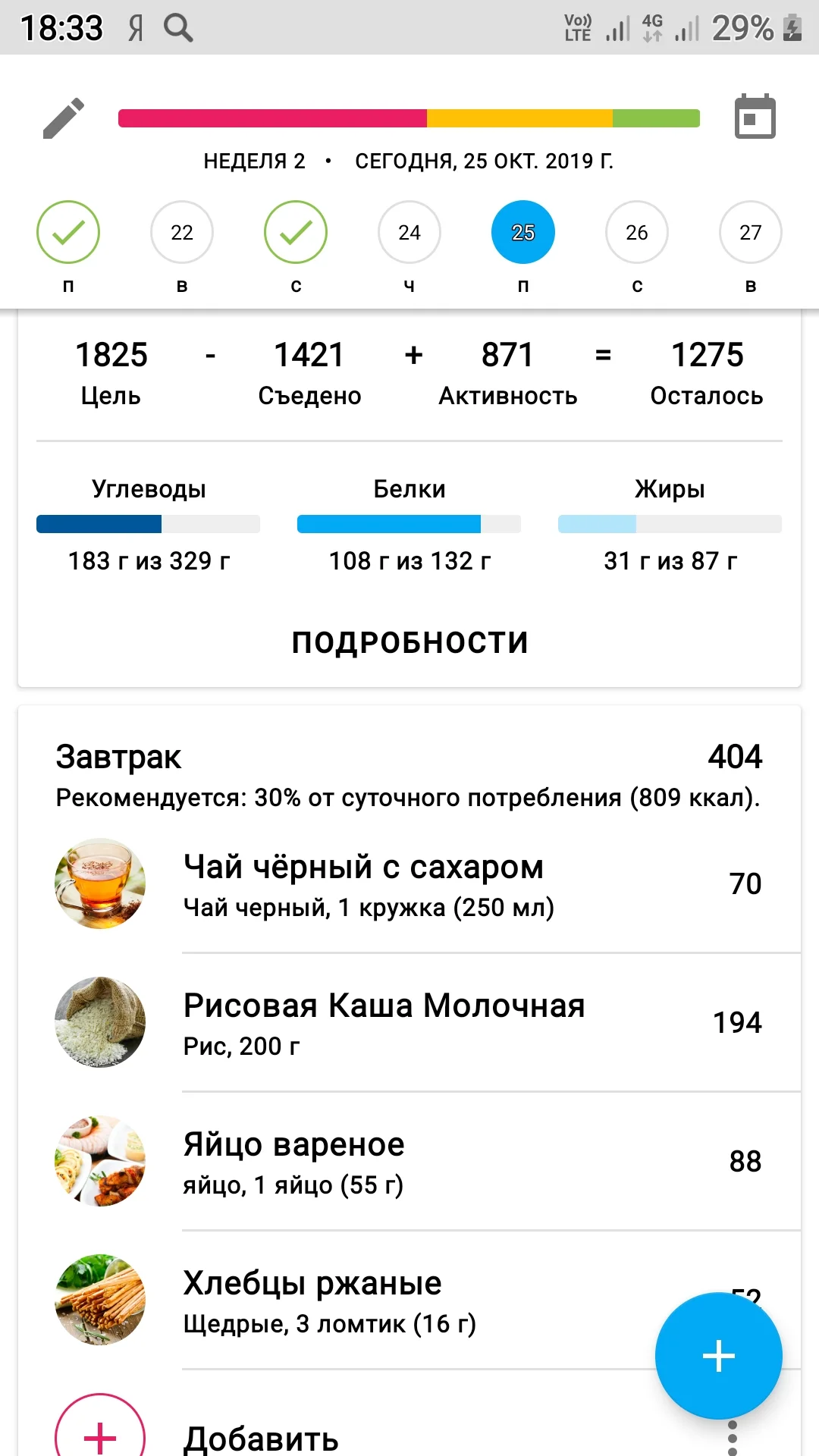Open ПОДРОБНОСТИ nutrition details
The image size is (819, 1456).
point(409,642)
